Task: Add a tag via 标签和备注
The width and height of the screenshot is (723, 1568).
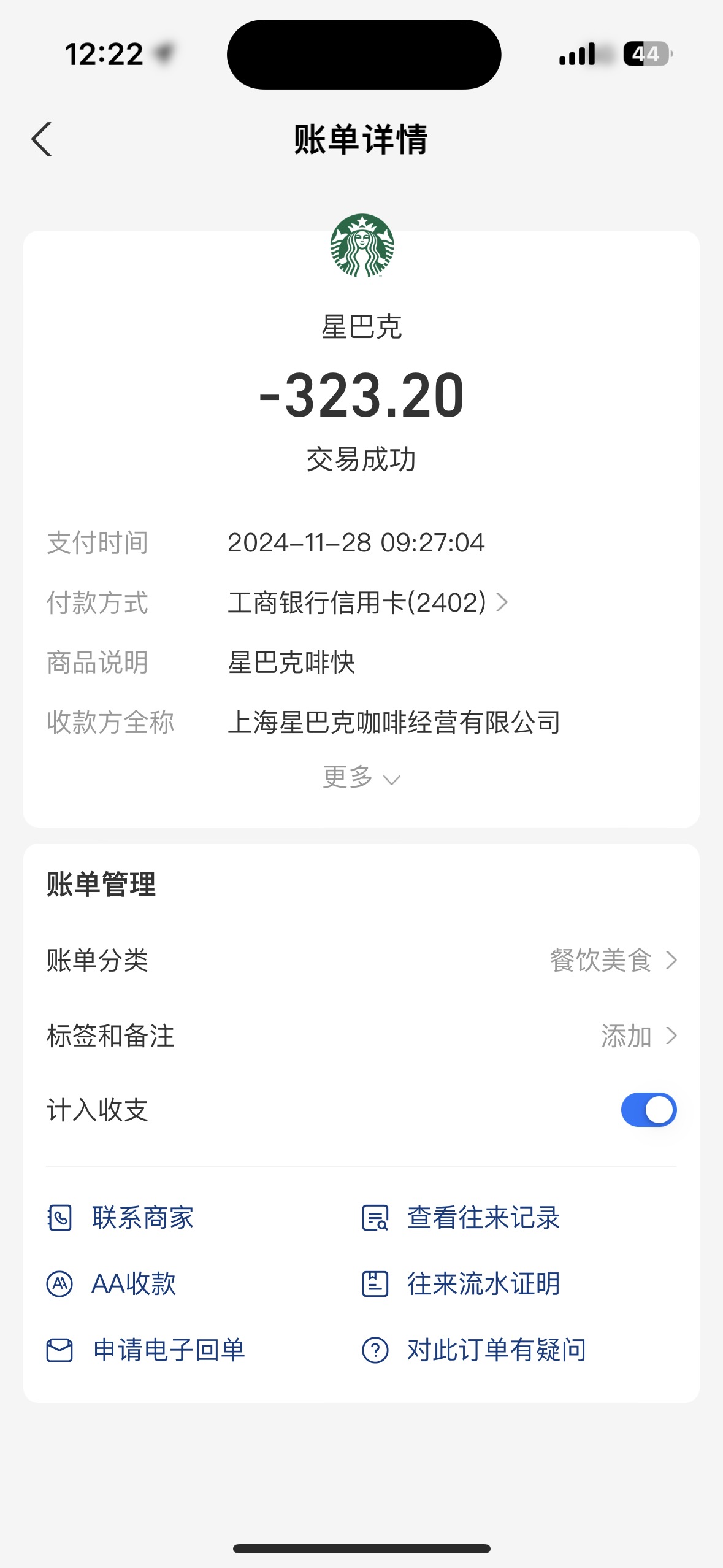Action: click(361, 1036)
